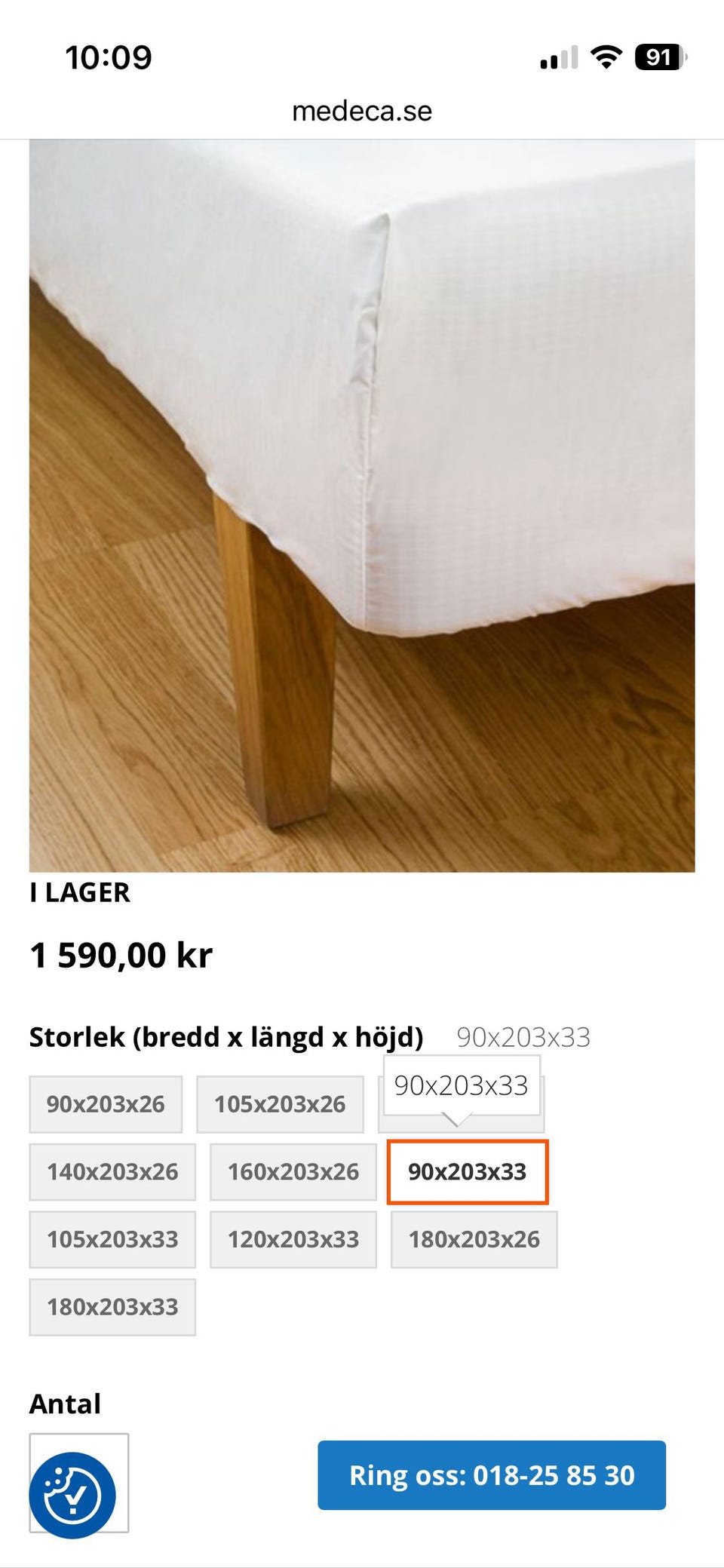Tap the gray 90x203x33 text beside Storlek

pyautogui.click(x=525, y=1037)
